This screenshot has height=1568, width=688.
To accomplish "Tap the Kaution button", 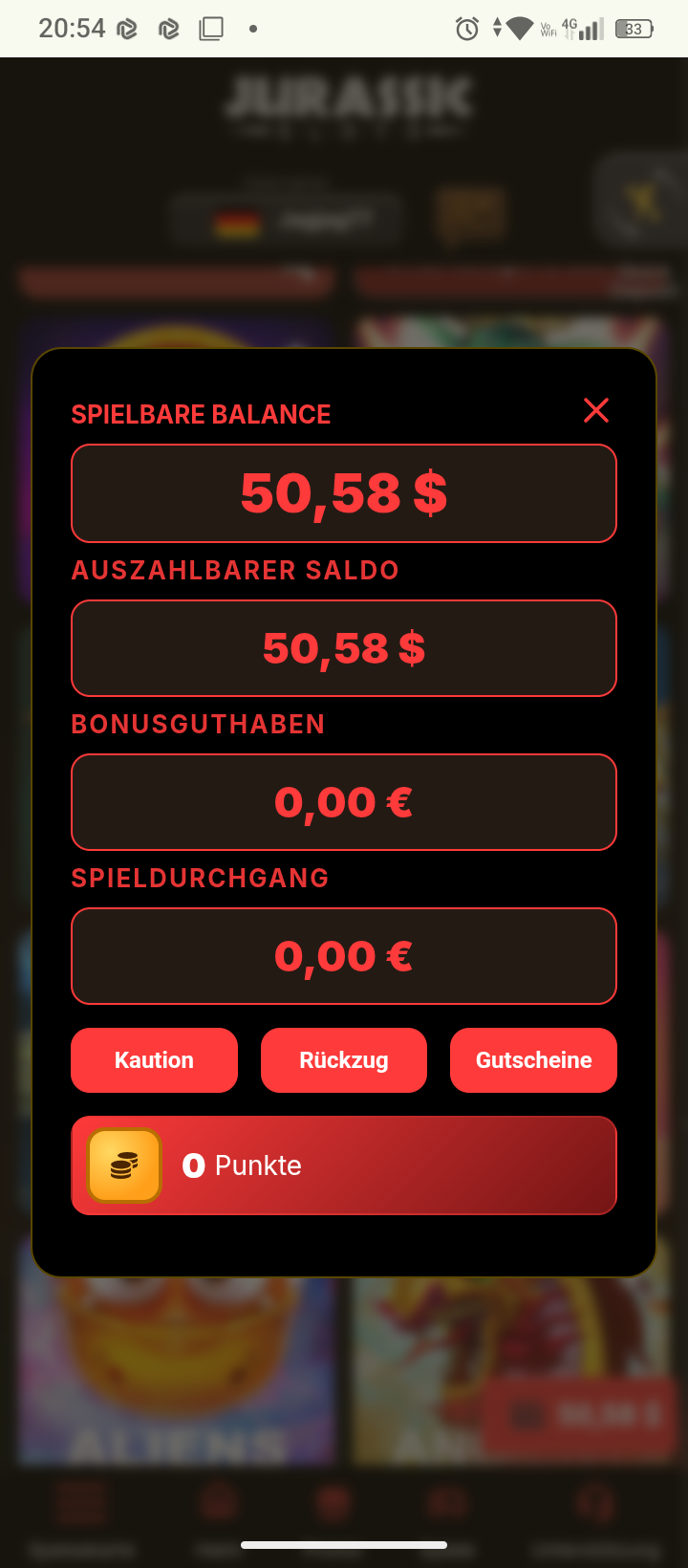I will pos(154,1060).
